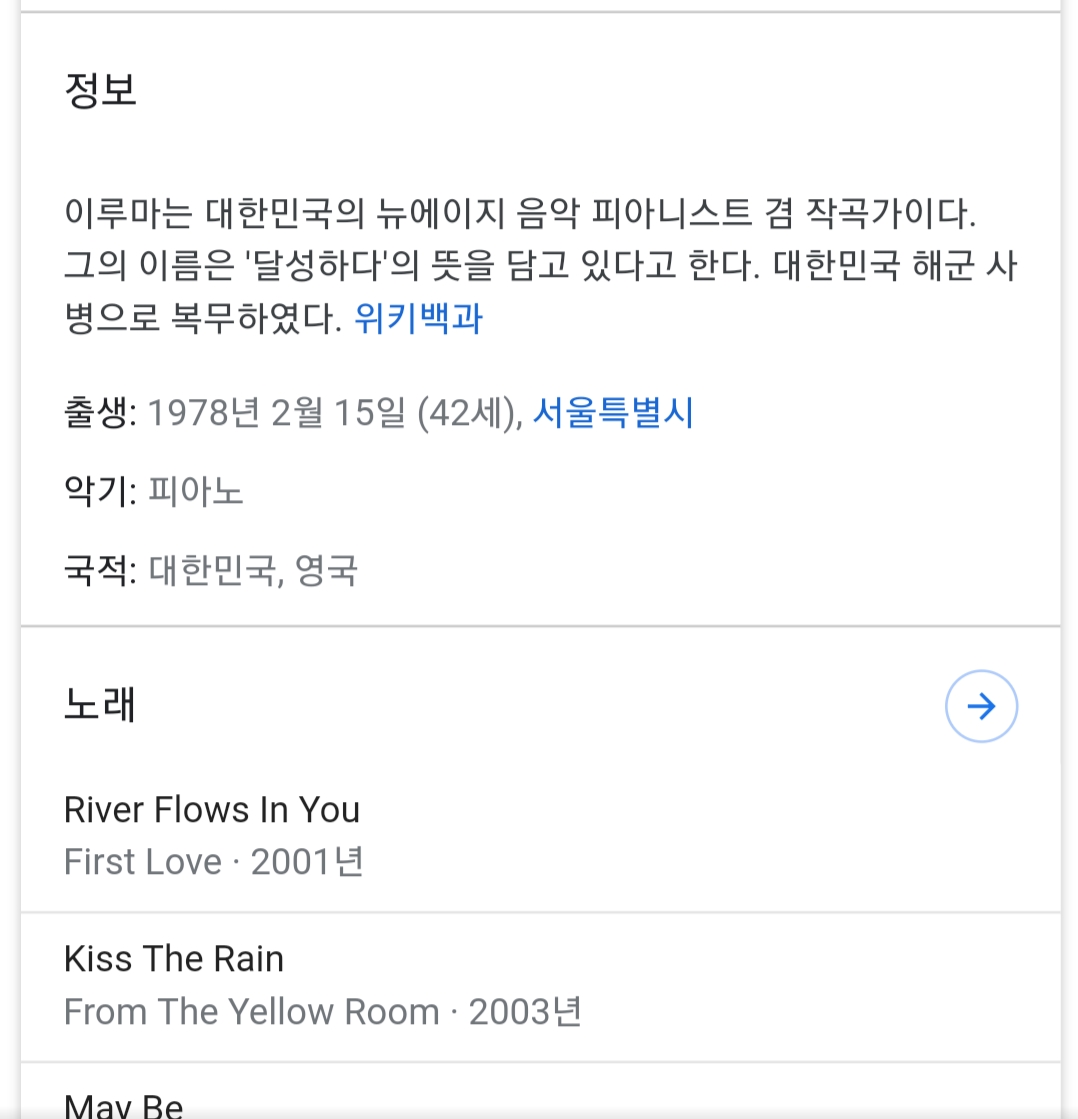Screen dimensions: 1078x1119
Task: Tap the arrow to view more songs
Action: click(x=981, y=706)
